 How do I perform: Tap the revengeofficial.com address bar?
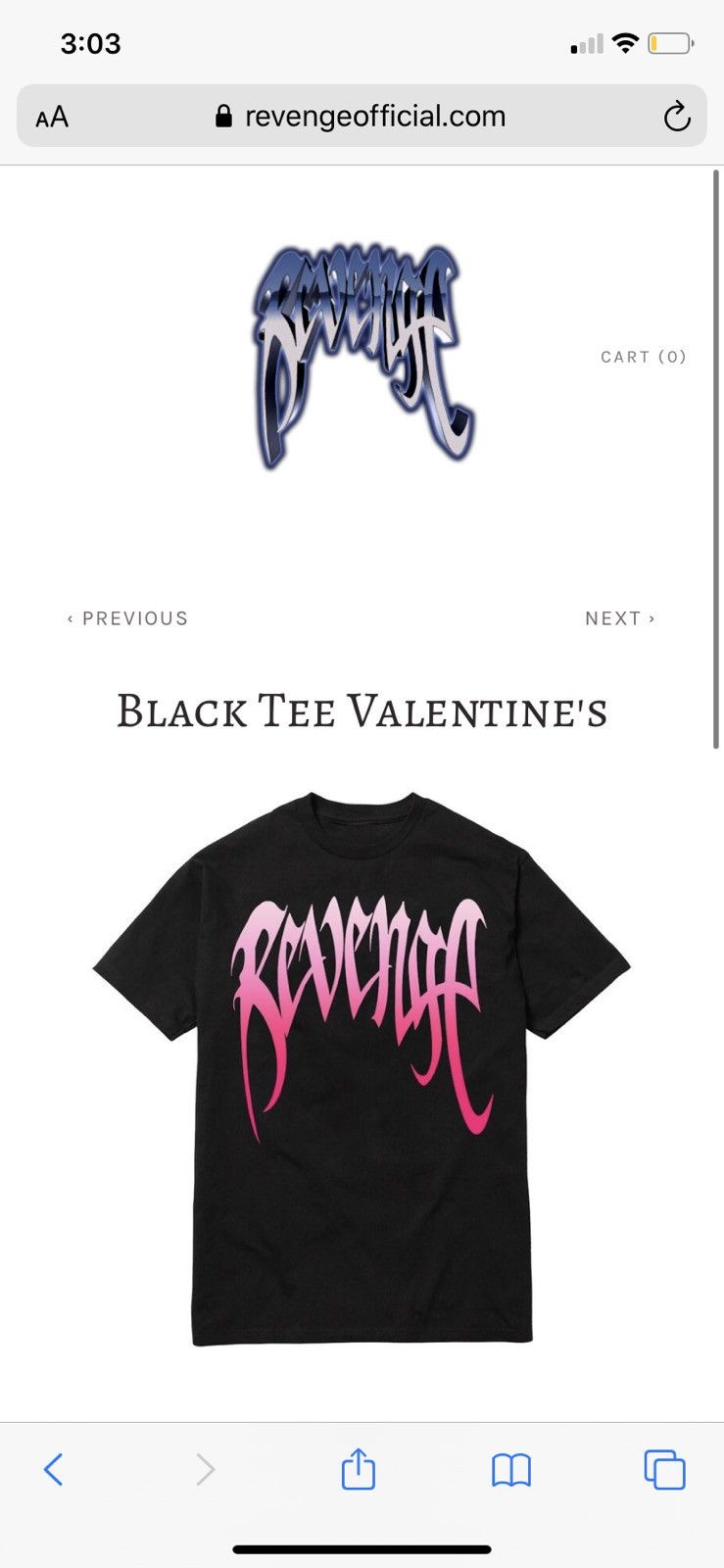pyautogui.click(x=362, y=117)
